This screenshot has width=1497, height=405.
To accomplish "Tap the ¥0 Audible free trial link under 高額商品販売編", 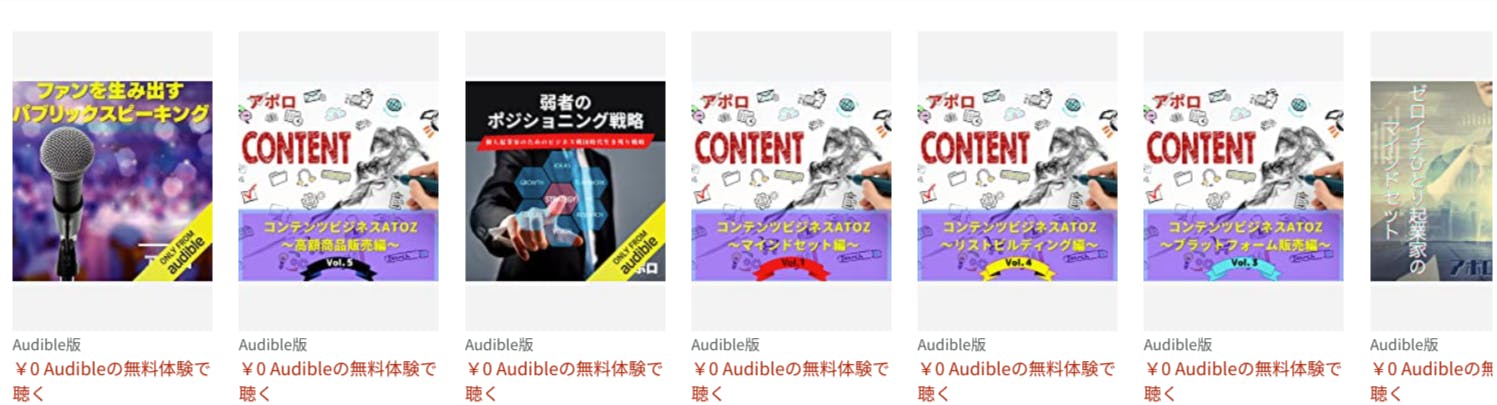I will [337, 369].
